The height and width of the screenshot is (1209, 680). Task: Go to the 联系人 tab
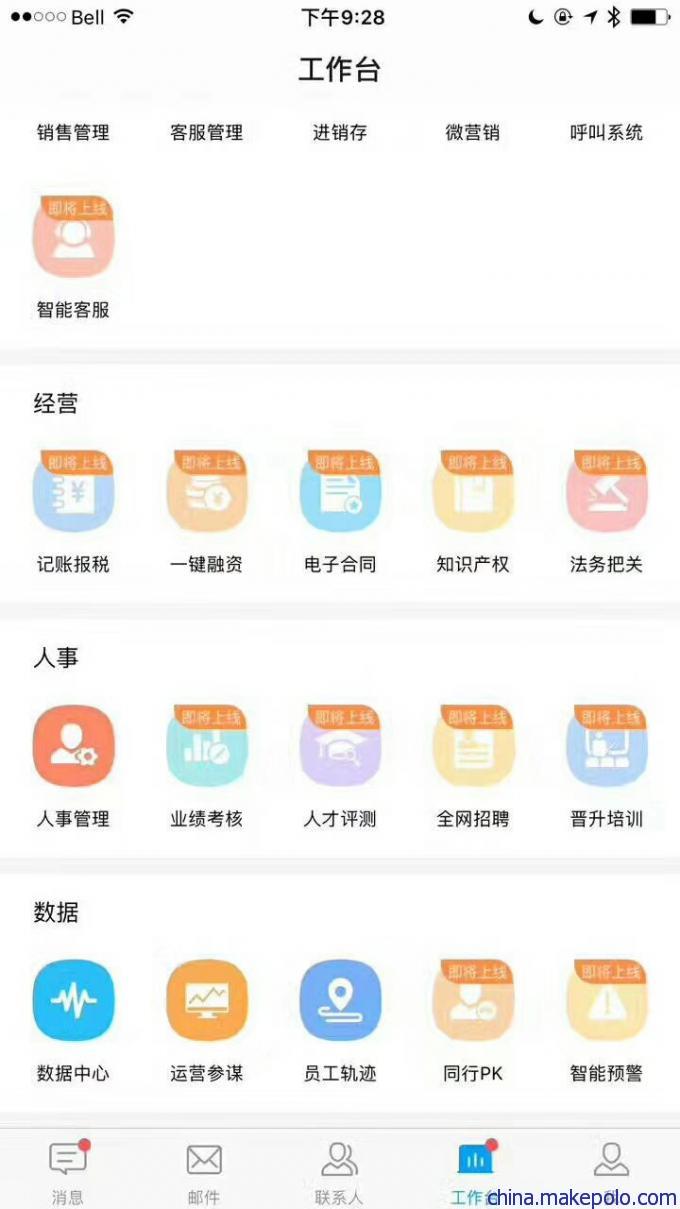pyautogui.click(x=340, y=1170)
